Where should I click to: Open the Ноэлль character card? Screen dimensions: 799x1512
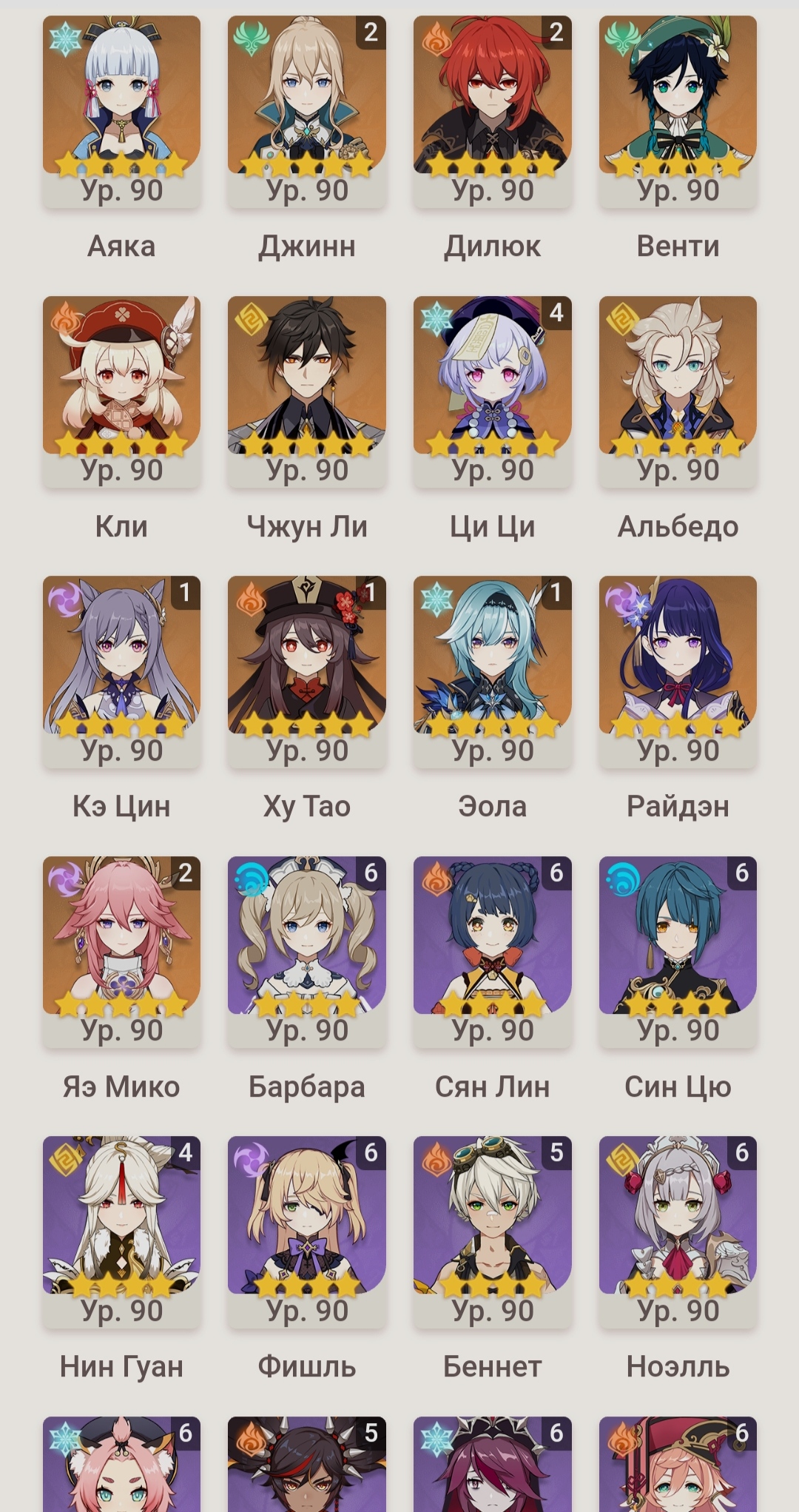(678, 1231)
